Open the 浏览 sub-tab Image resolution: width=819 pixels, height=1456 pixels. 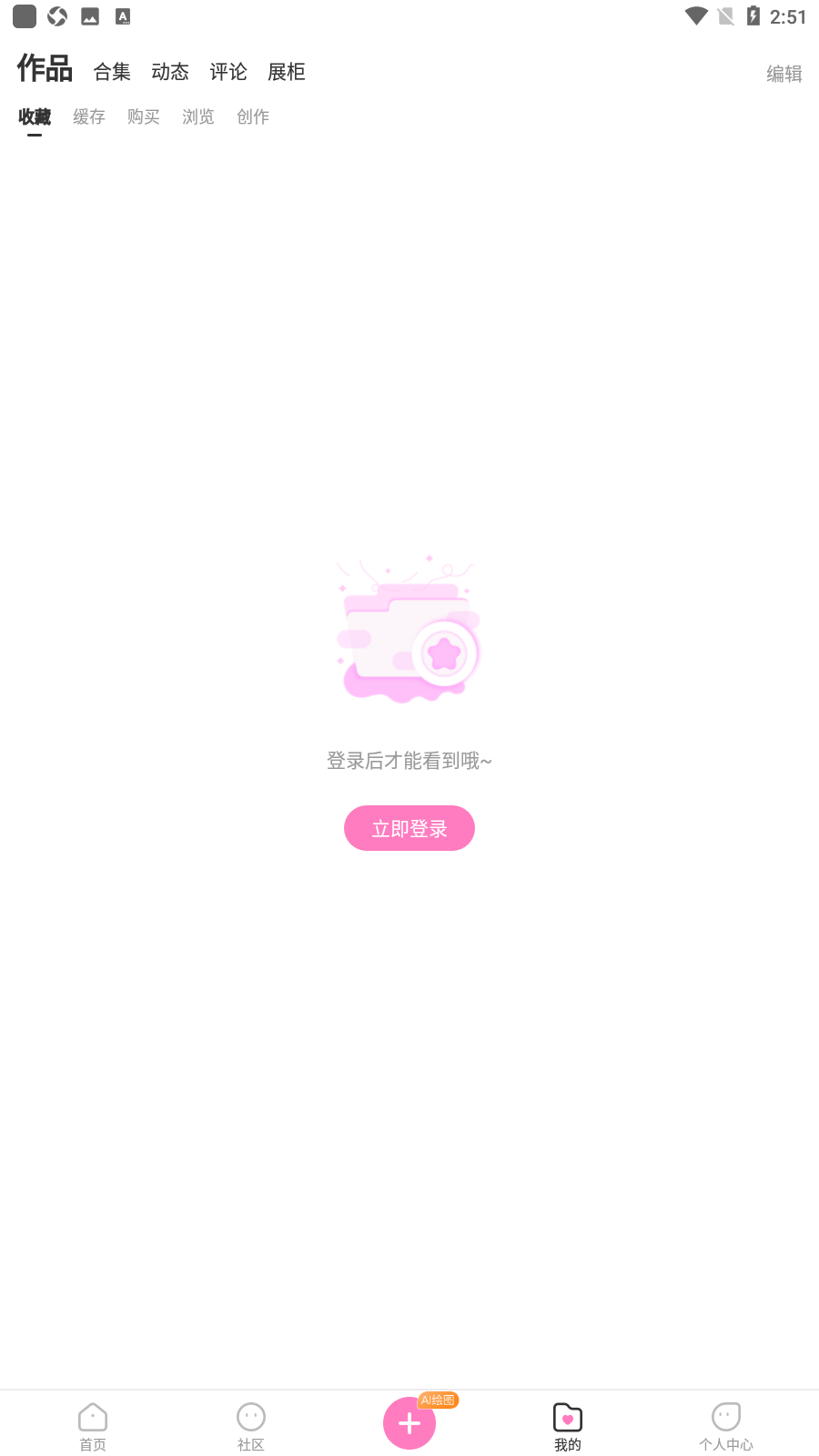(x=198, y=116)
